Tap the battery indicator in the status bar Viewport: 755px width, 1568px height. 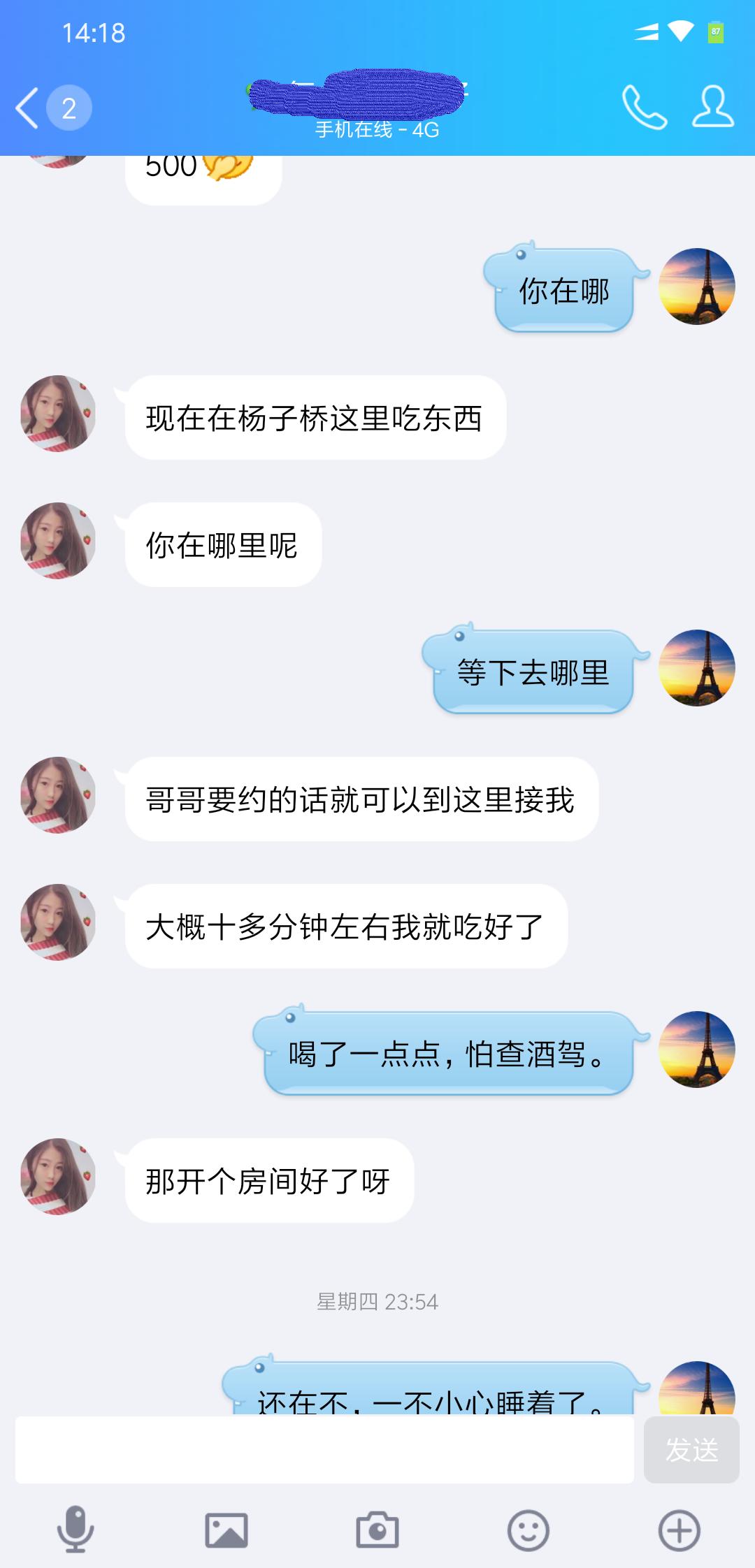pyautogui.click(x=714, y=31)
